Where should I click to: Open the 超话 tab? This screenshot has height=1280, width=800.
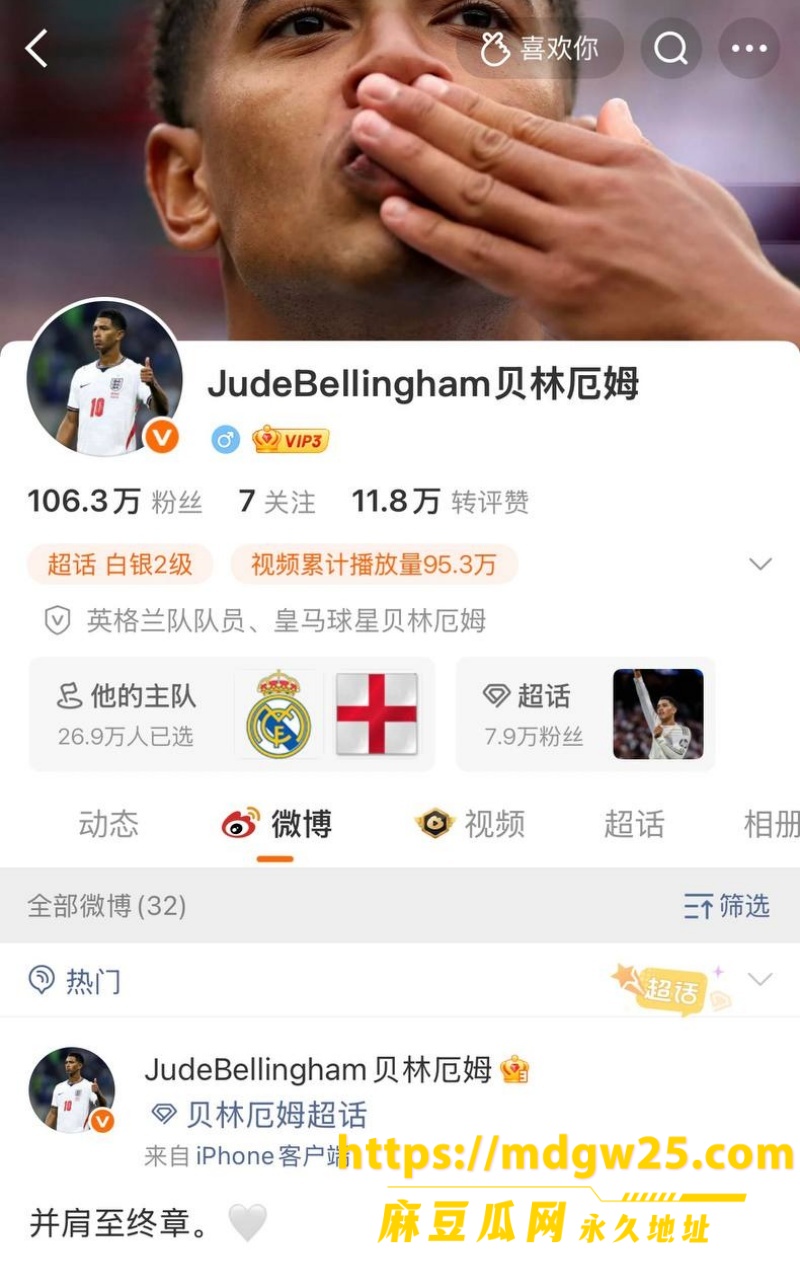[x=634, y=824]
